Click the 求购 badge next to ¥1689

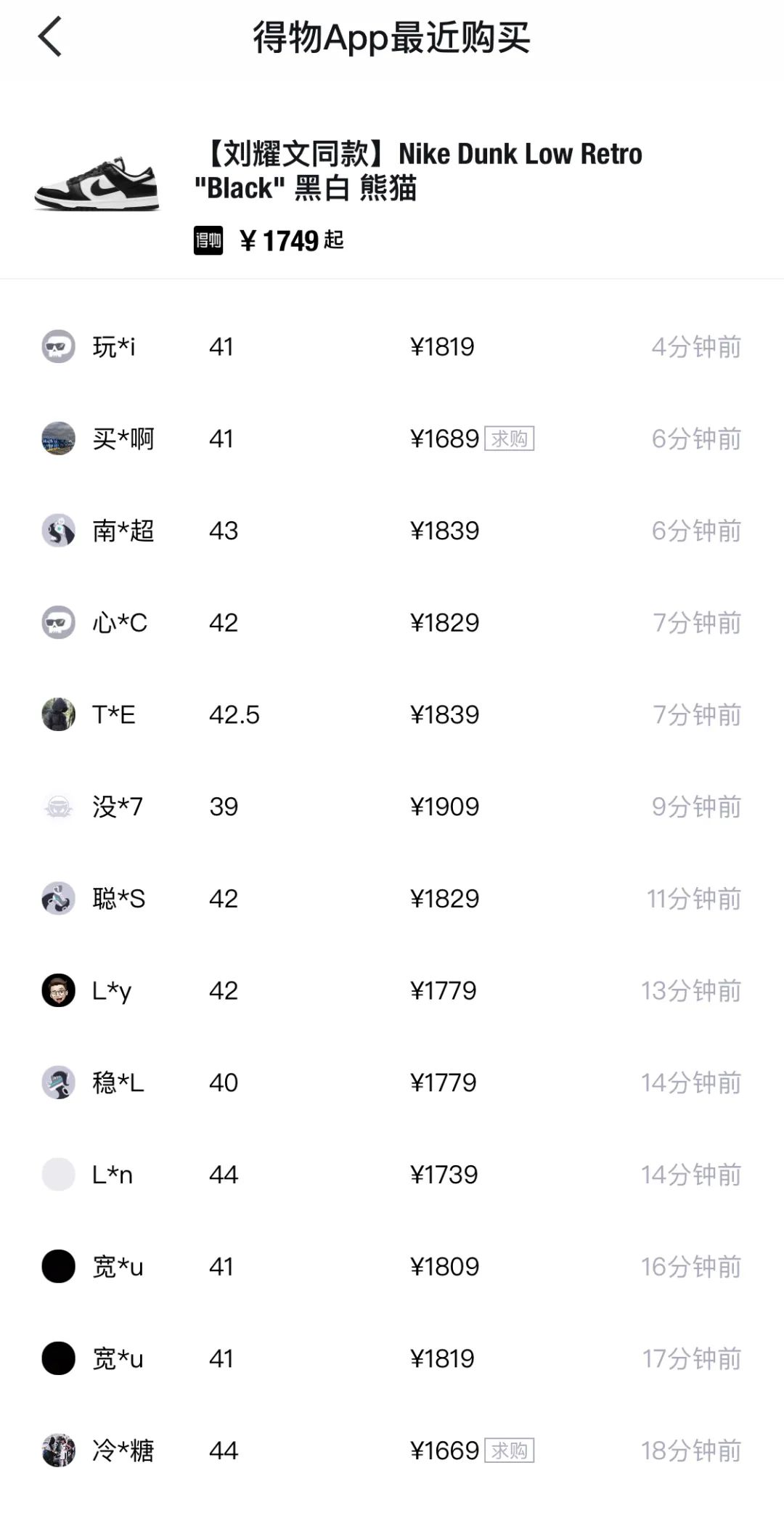coord(510,439)
